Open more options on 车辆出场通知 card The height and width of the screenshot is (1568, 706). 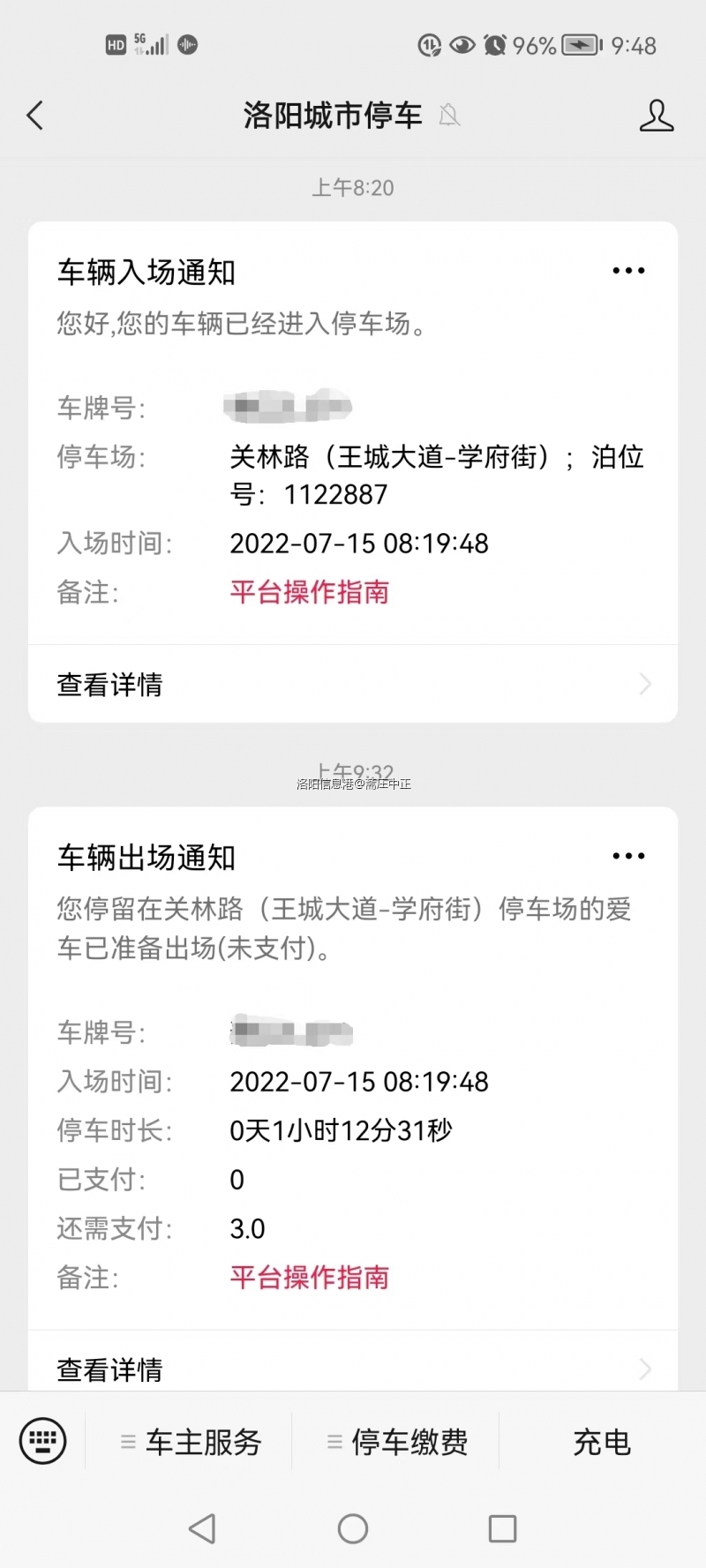[628, 855]
